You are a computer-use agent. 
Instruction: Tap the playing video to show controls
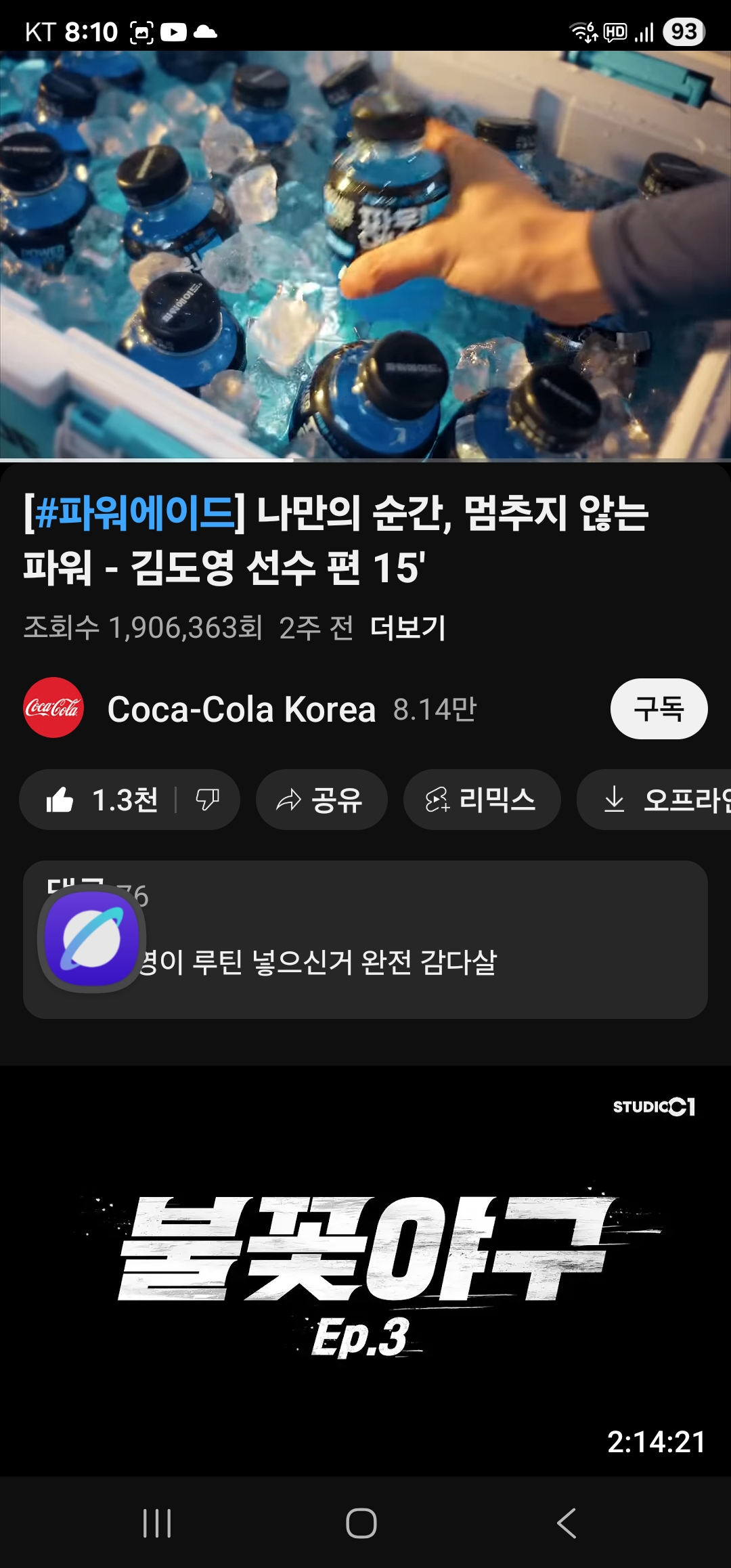point(365,256)
